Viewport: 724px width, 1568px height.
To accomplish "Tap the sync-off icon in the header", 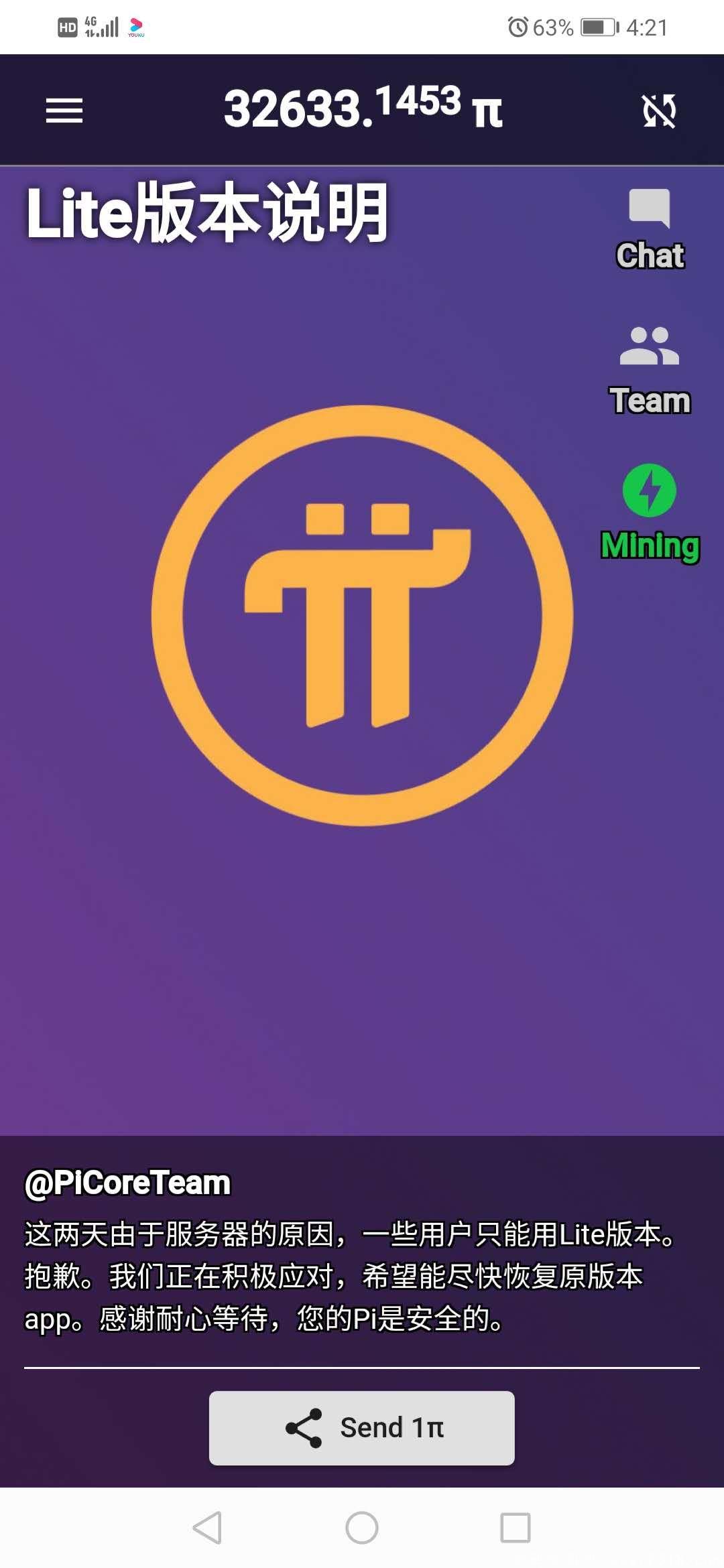I will (x=659, y=111).
